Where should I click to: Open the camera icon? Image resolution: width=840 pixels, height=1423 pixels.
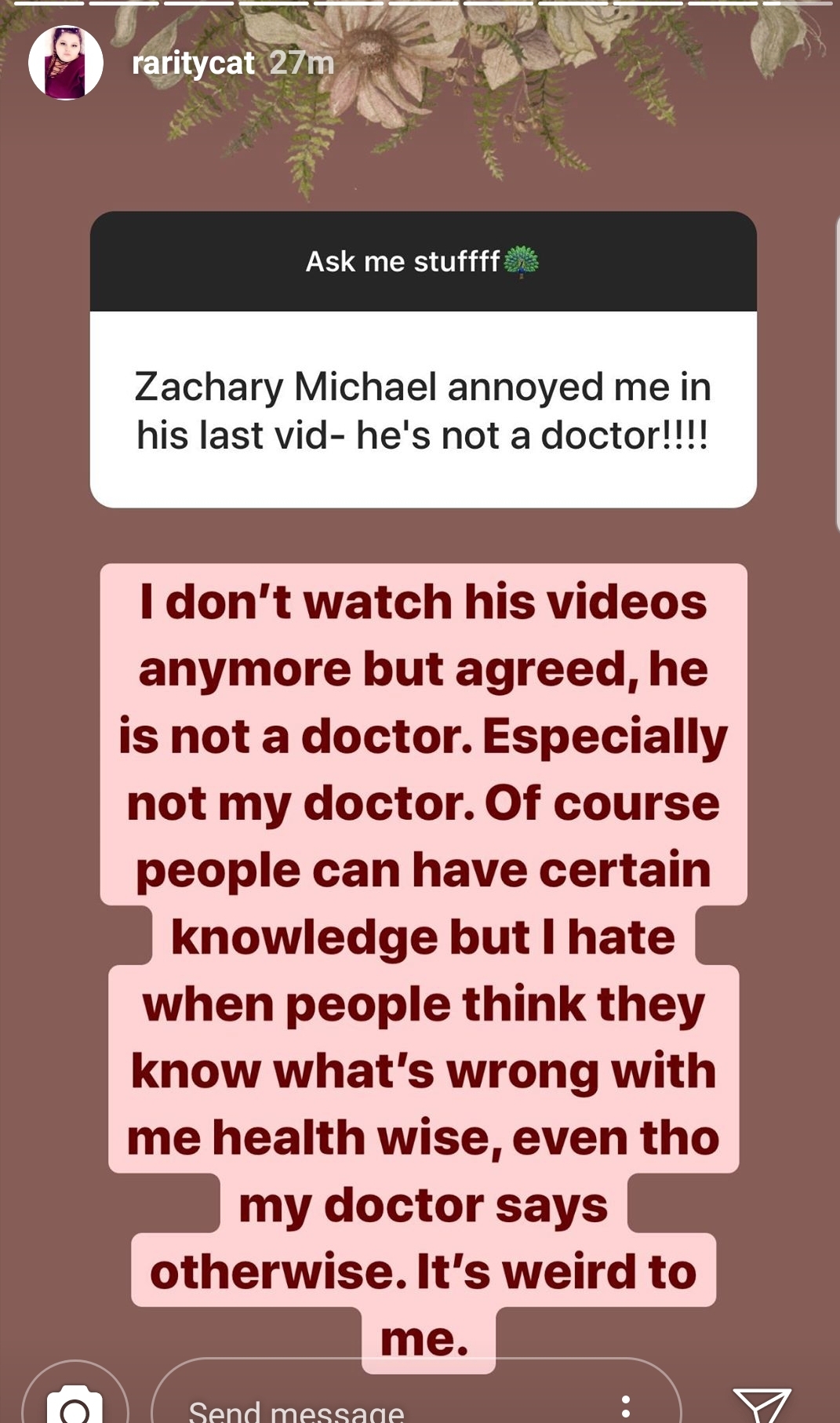pos(75,1401)
